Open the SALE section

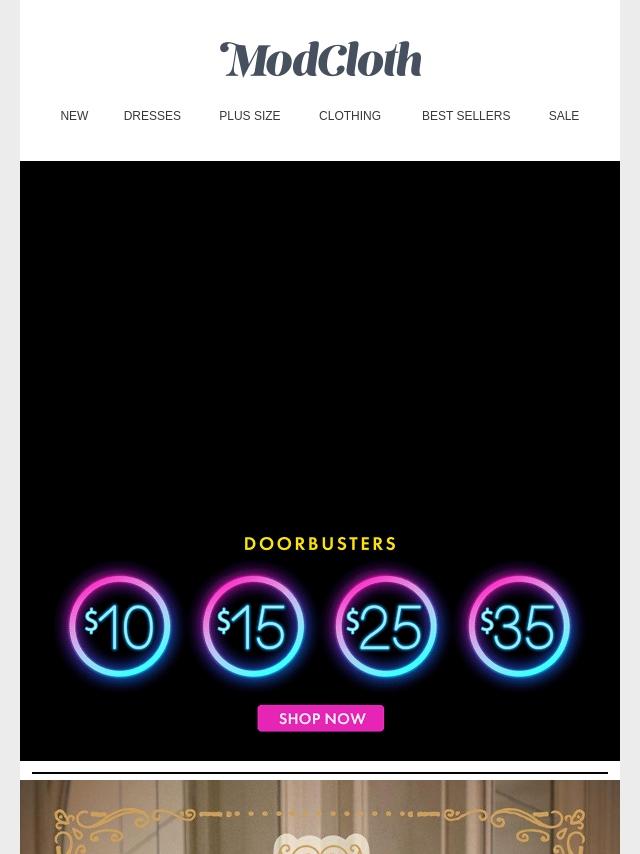point(563,116)
